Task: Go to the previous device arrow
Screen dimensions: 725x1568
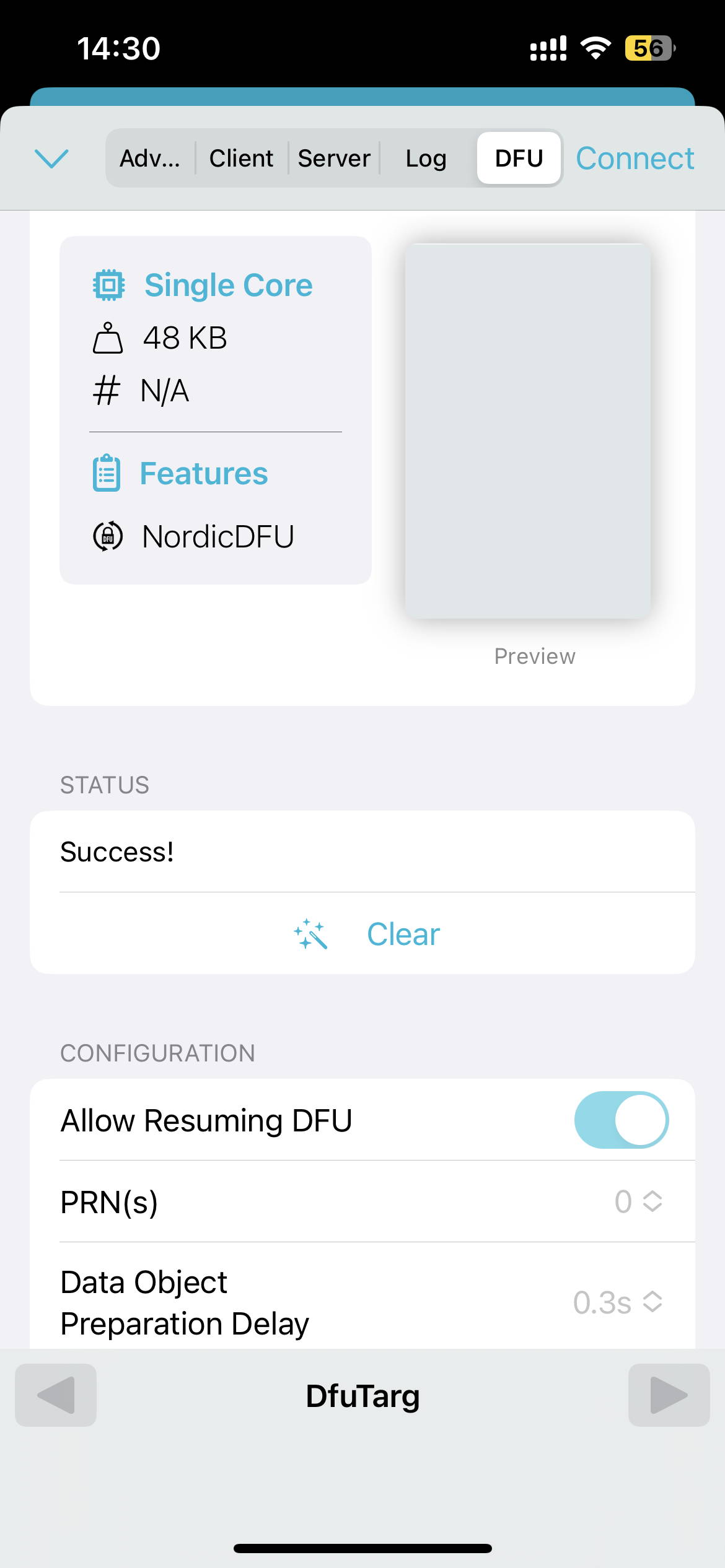Action: 56,1395
